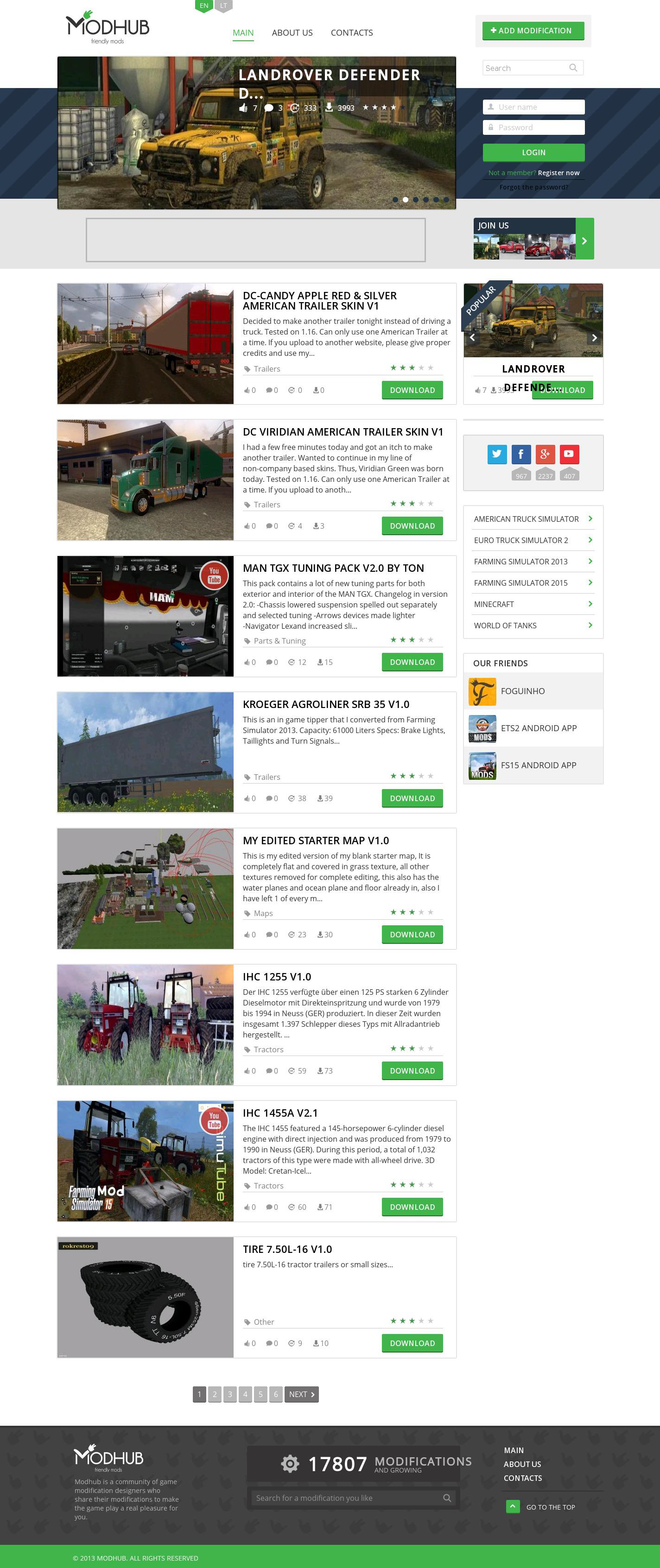Open the Register now link
The width and height of the screenshot is (660, 1568).
pyautogui.click(x=558, y=173)
